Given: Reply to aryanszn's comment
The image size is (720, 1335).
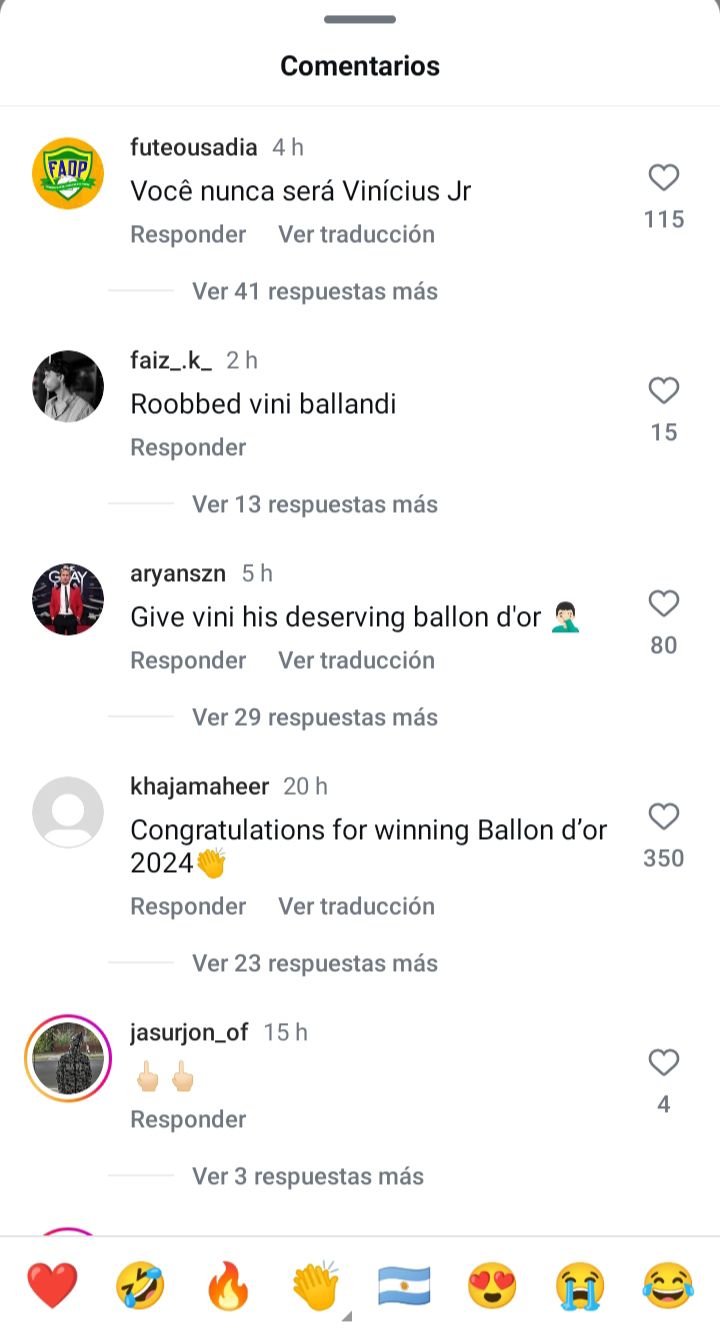Looking at the screenshot, I should click(x=188, y=660).
